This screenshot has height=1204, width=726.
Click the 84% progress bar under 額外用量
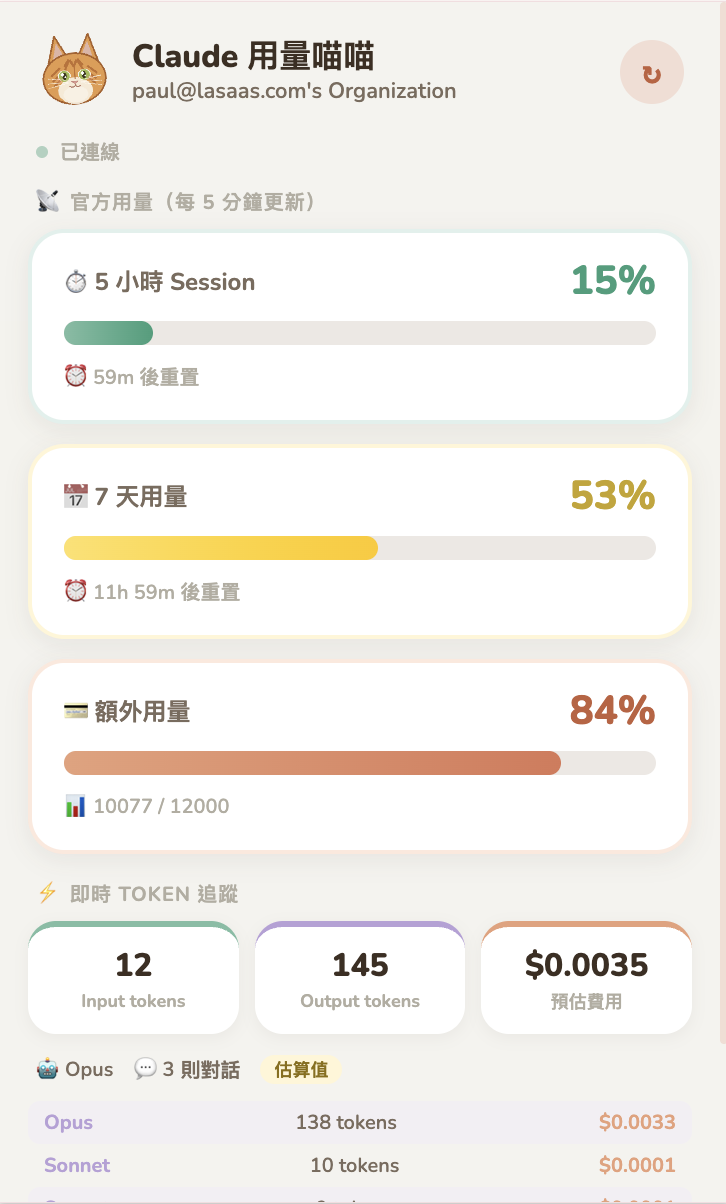[x=360, y=762]
